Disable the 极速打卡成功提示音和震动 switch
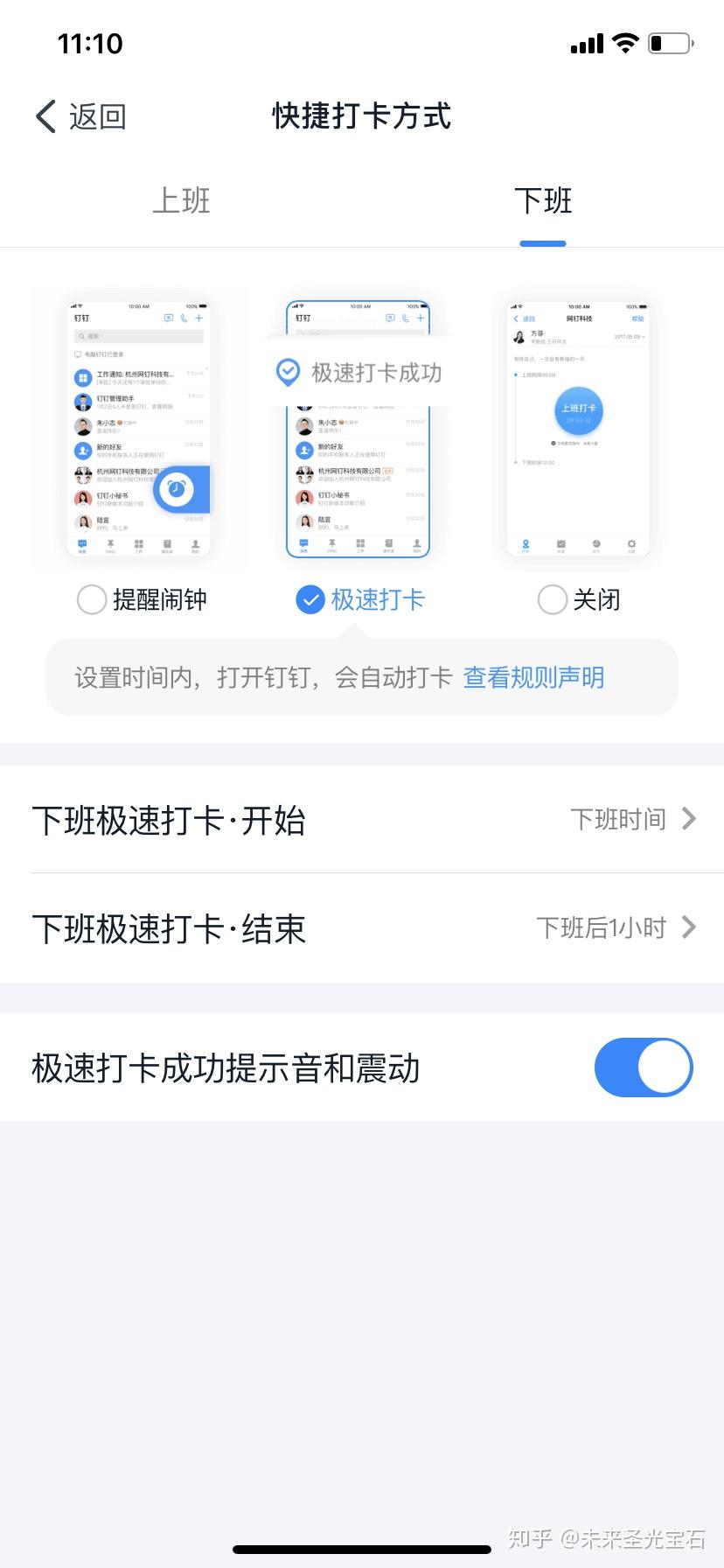 [x=644, y=1067]
